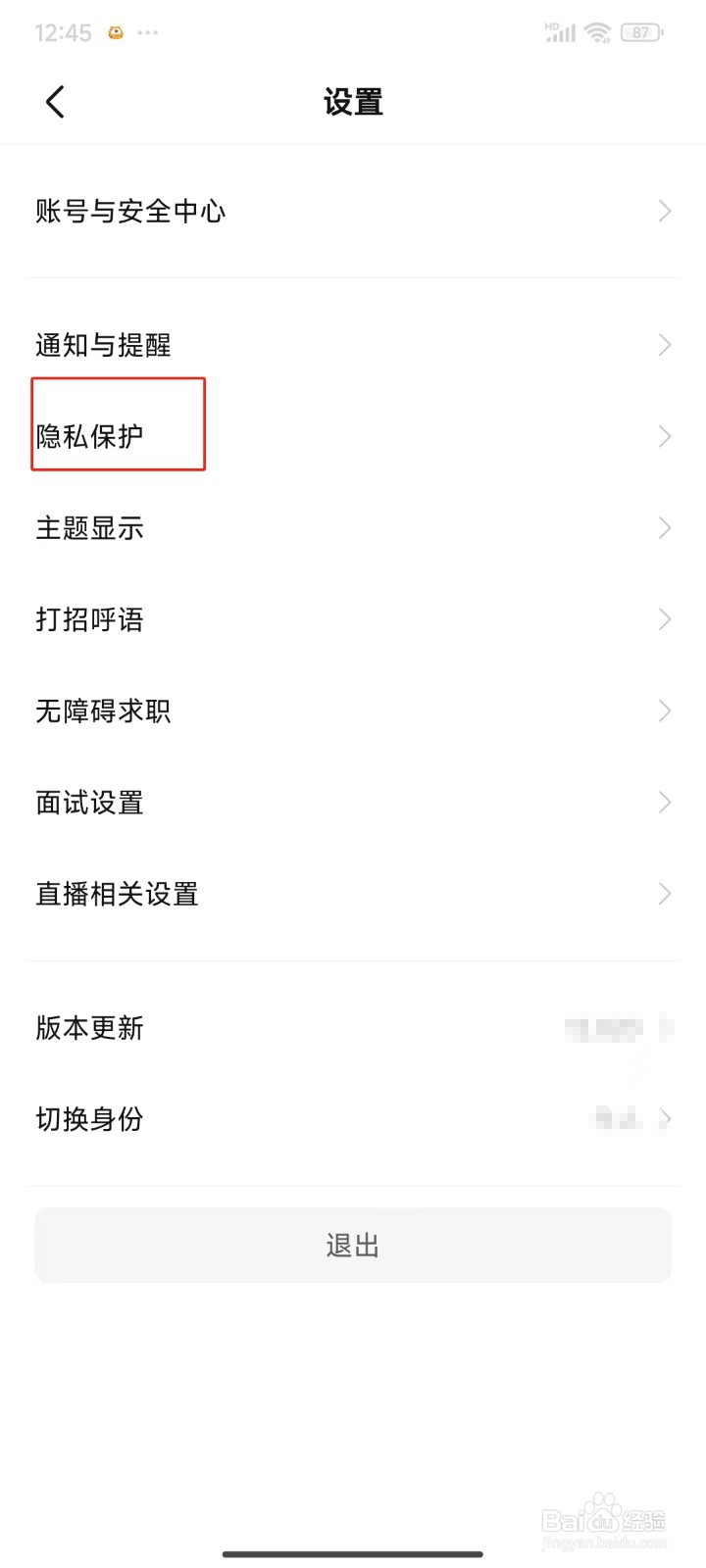Tap the ellipsis icon in the status bar

149,33
